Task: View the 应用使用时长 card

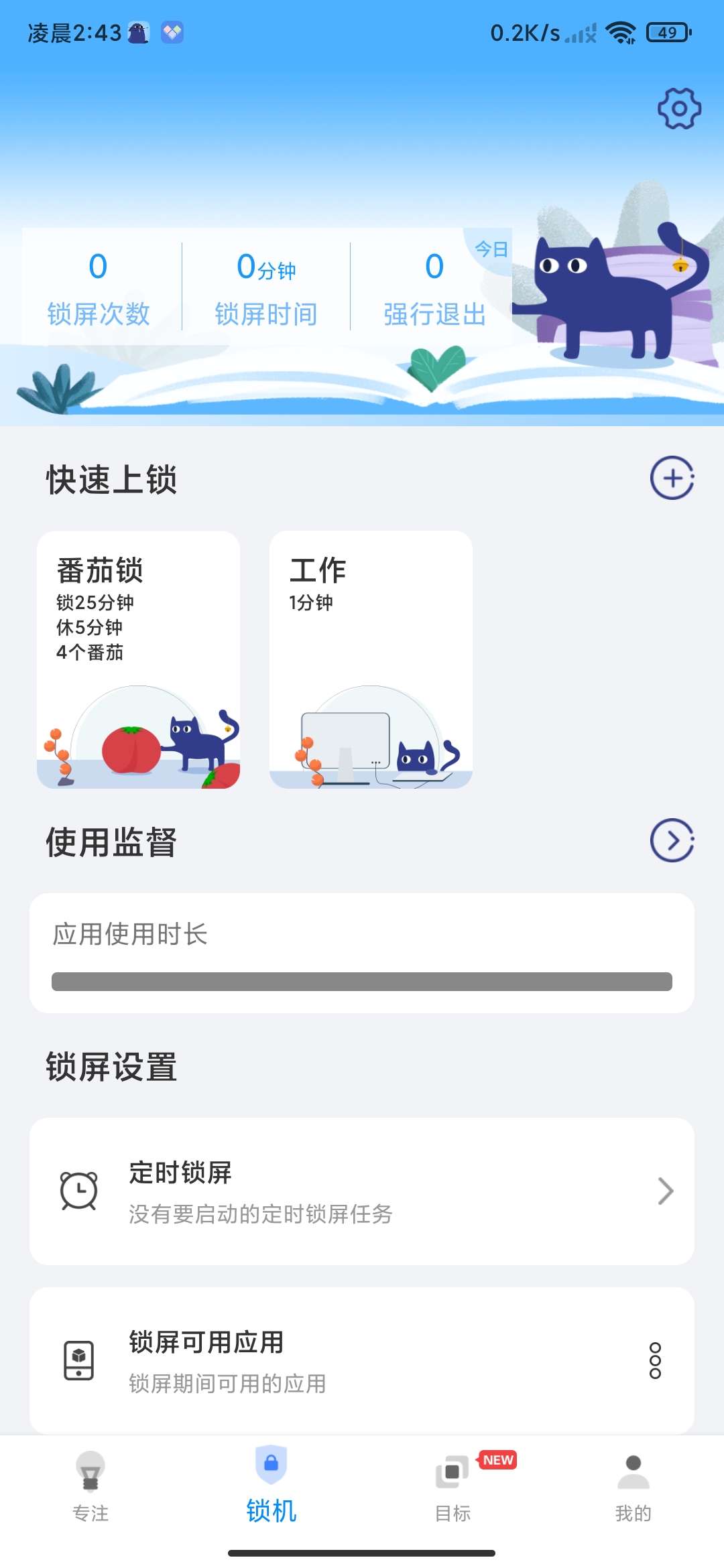Action: tap(362, 953)
